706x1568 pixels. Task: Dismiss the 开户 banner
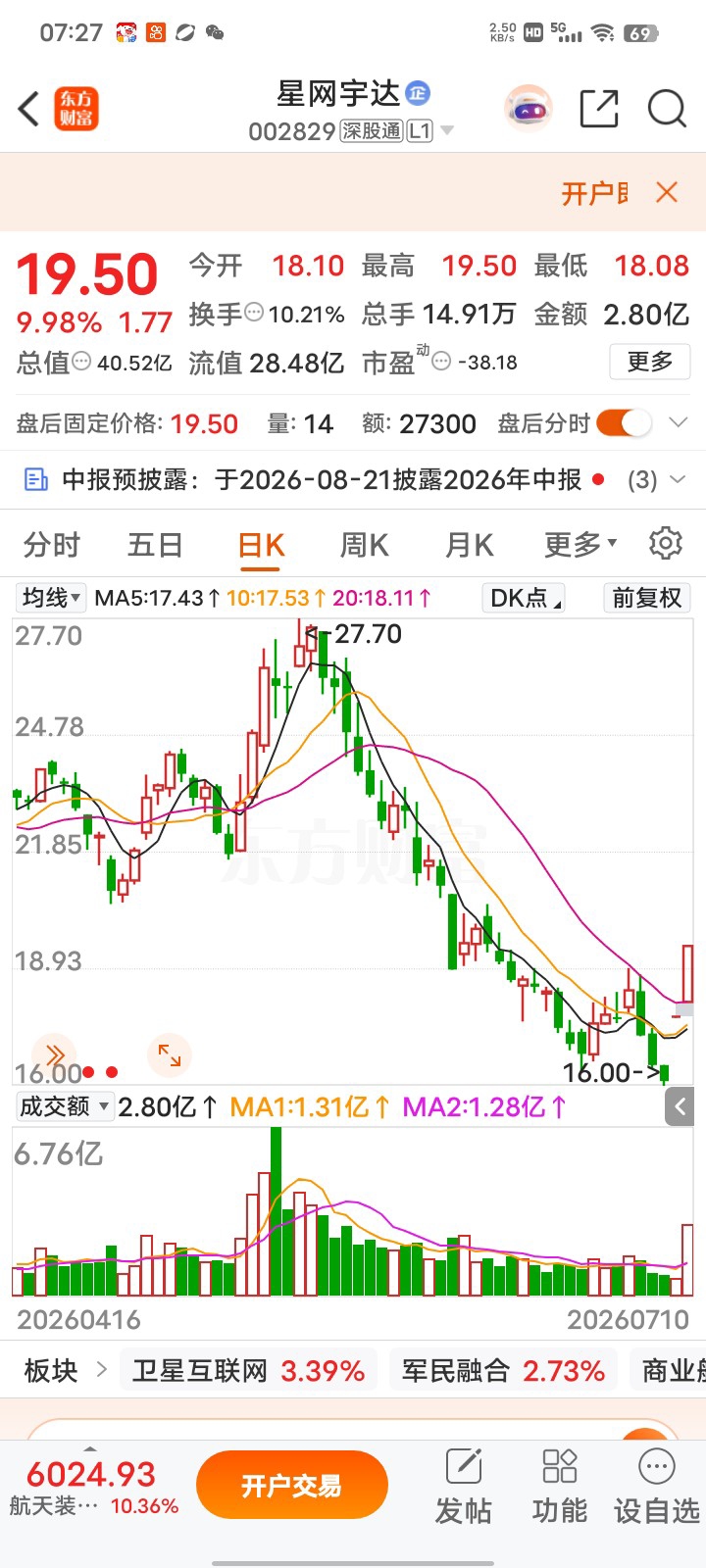tap(667, 192)
